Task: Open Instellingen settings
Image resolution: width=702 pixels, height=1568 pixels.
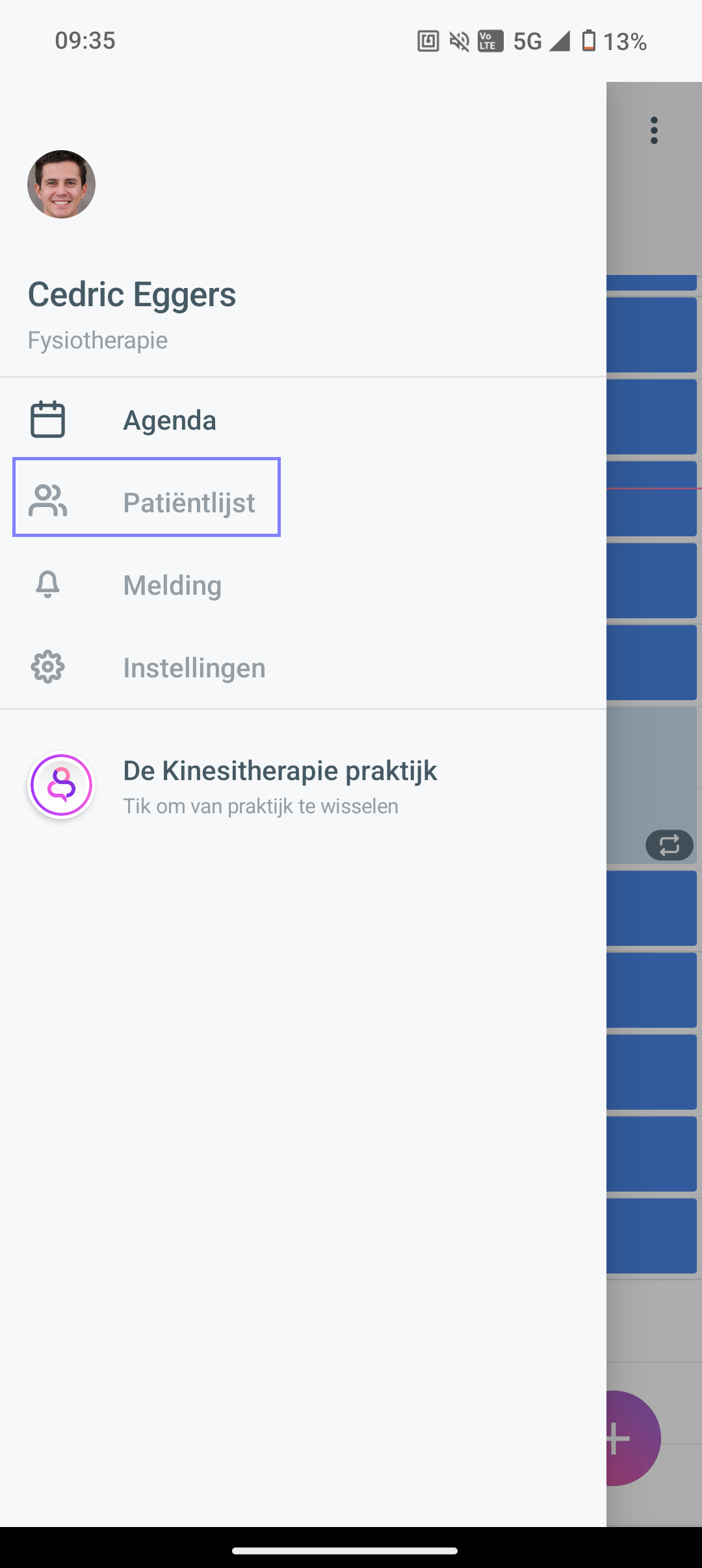Action: [x=303, y=668]
